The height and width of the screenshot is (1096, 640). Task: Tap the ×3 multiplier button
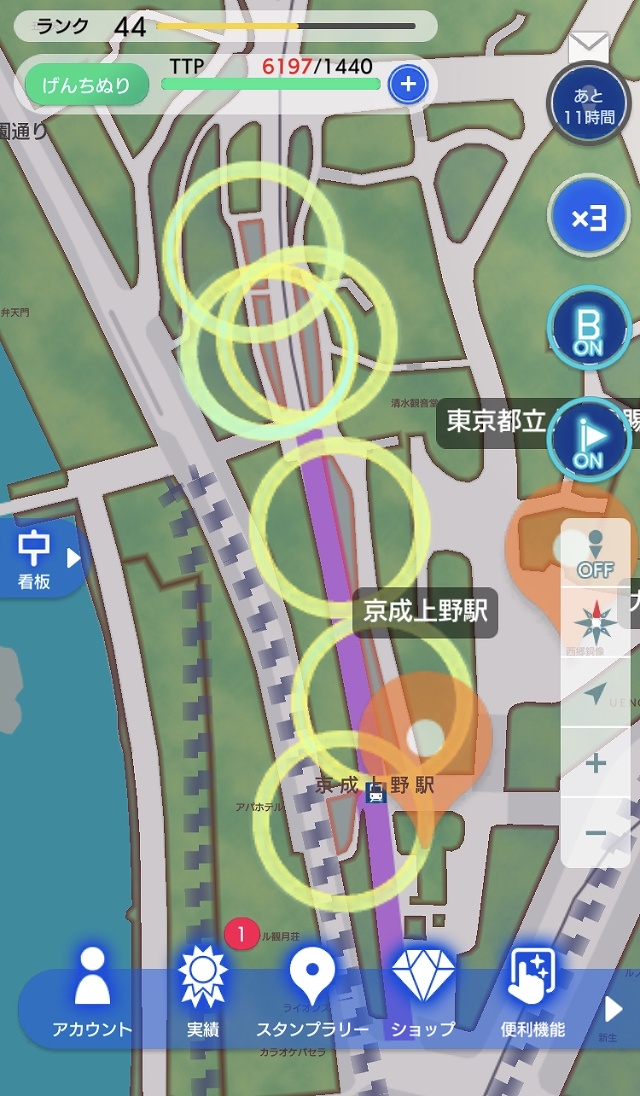pyautogui.click(x=588, y=217)
